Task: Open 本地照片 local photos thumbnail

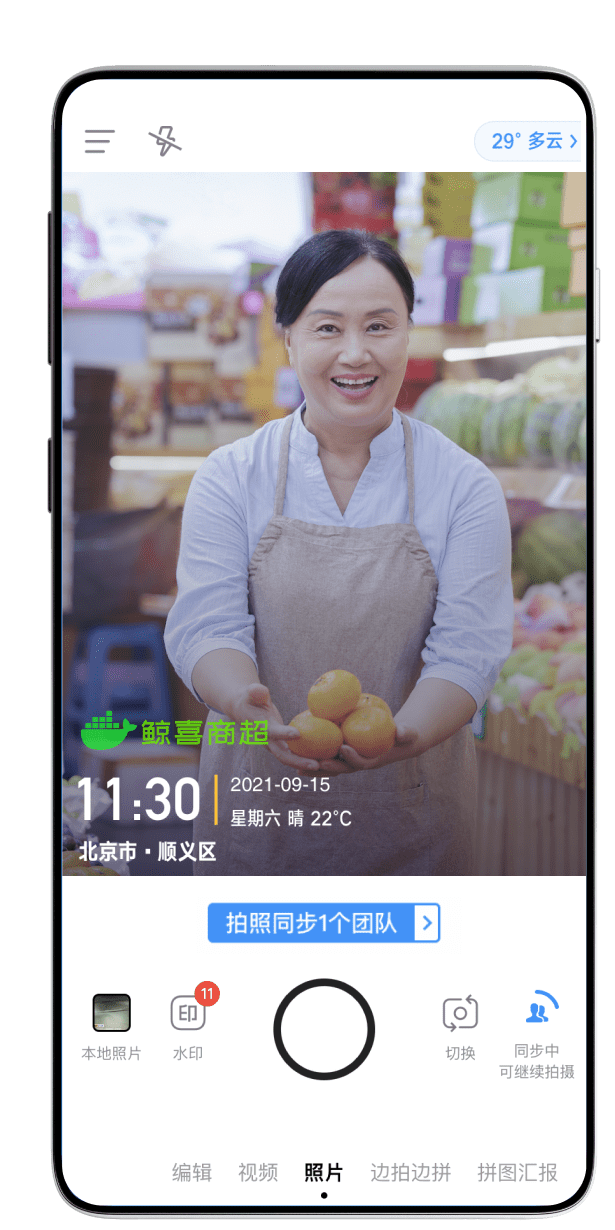Action: 111,1014
